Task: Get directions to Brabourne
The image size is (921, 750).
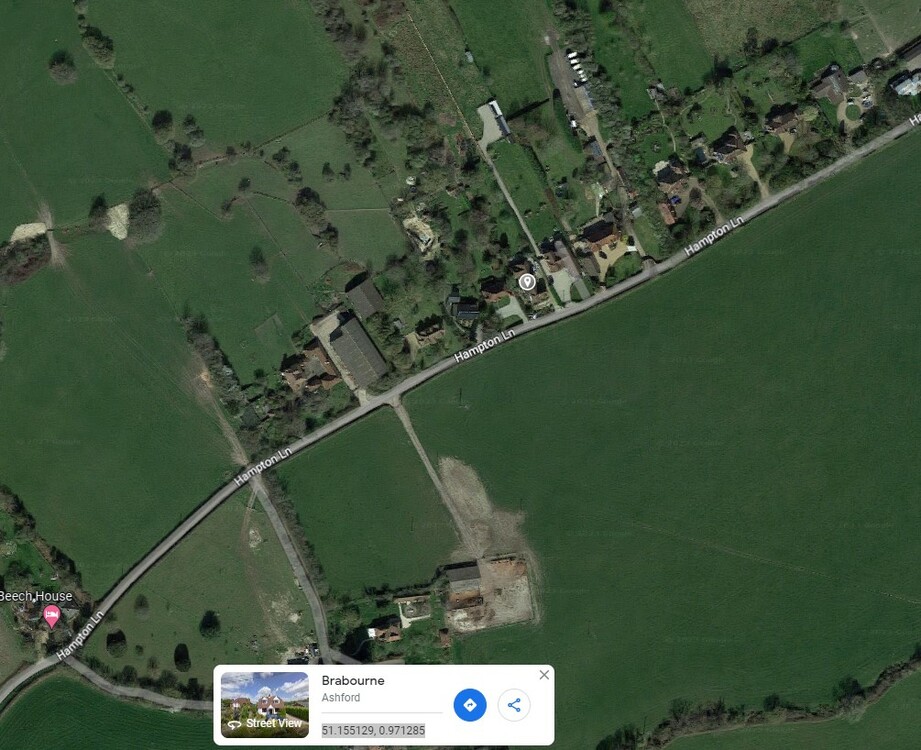Action: pyautogui.click(x=469, y=705)
